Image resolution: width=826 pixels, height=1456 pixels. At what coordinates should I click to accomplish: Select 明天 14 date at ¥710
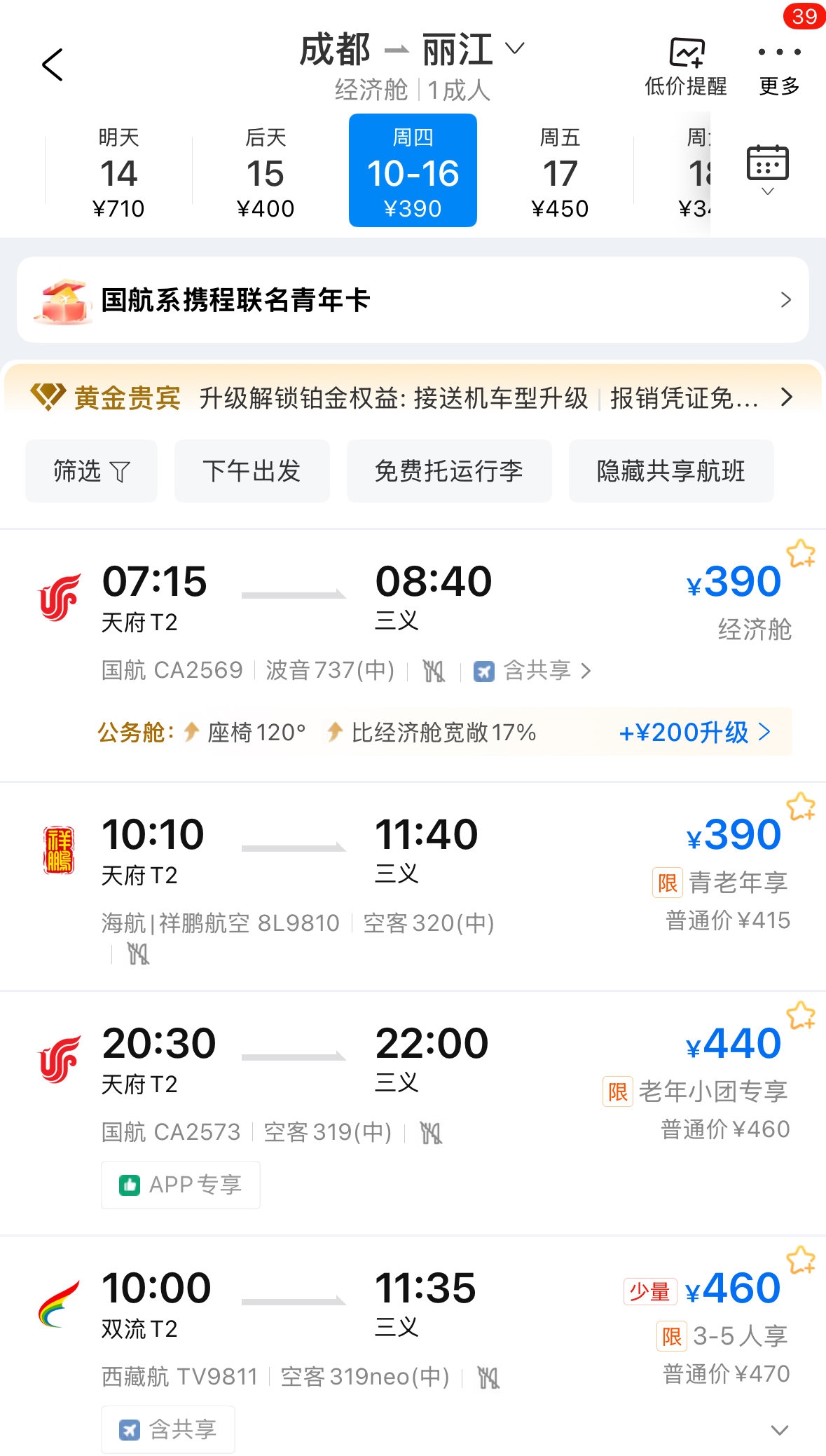(x=118, y=172)
